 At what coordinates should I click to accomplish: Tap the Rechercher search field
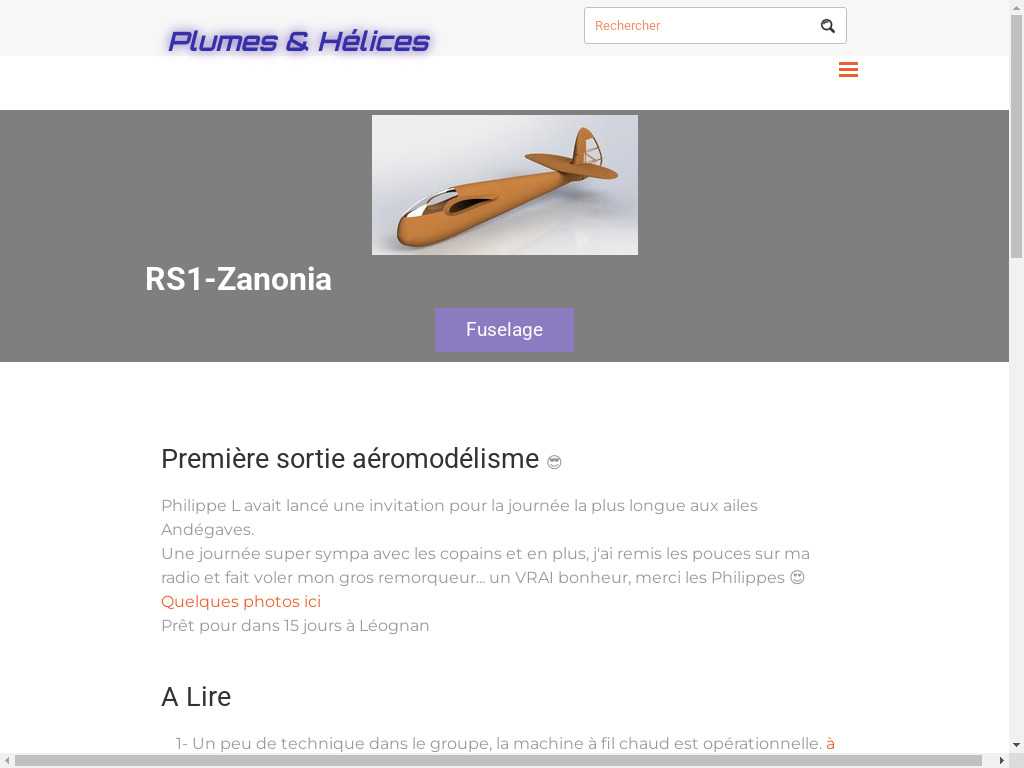(700, 26)
